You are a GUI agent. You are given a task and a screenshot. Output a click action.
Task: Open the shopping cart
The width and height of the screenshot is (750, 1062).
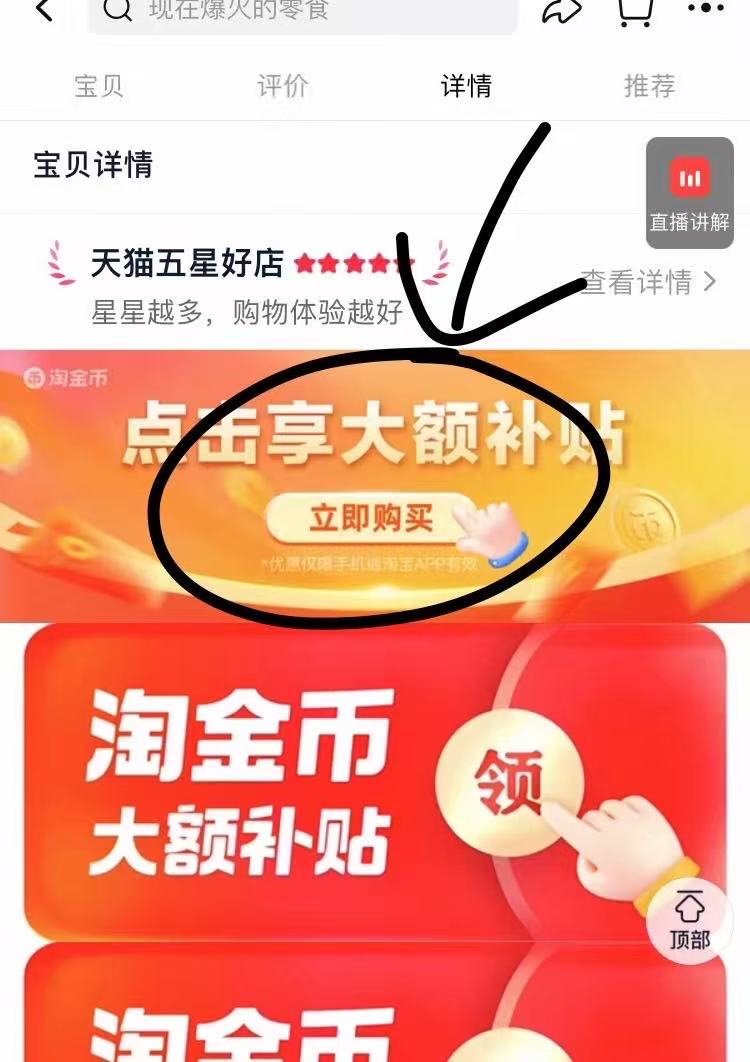pyautogui.click(x=636, y=10)
